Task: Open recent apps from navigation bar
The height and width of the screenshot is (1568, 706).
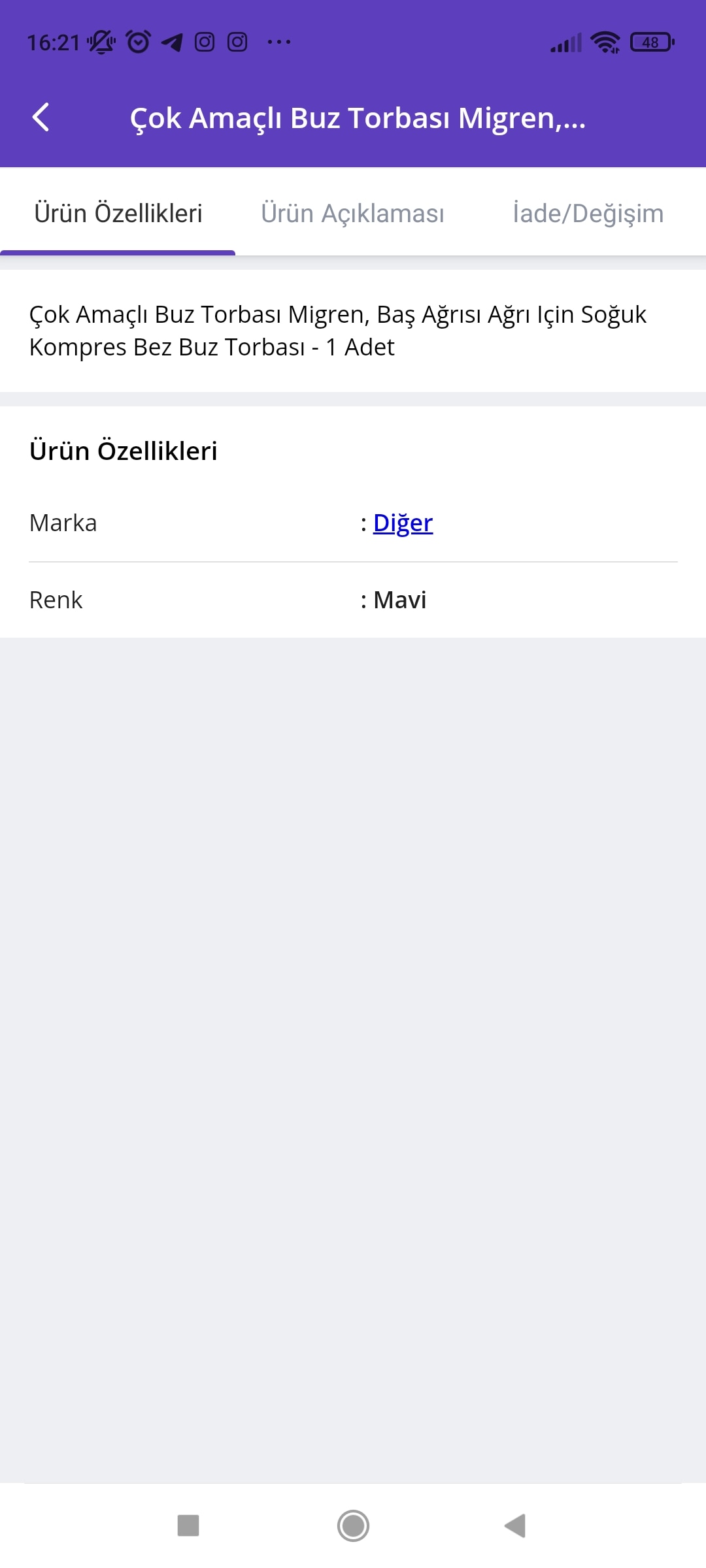Action: pos(188,1526)
